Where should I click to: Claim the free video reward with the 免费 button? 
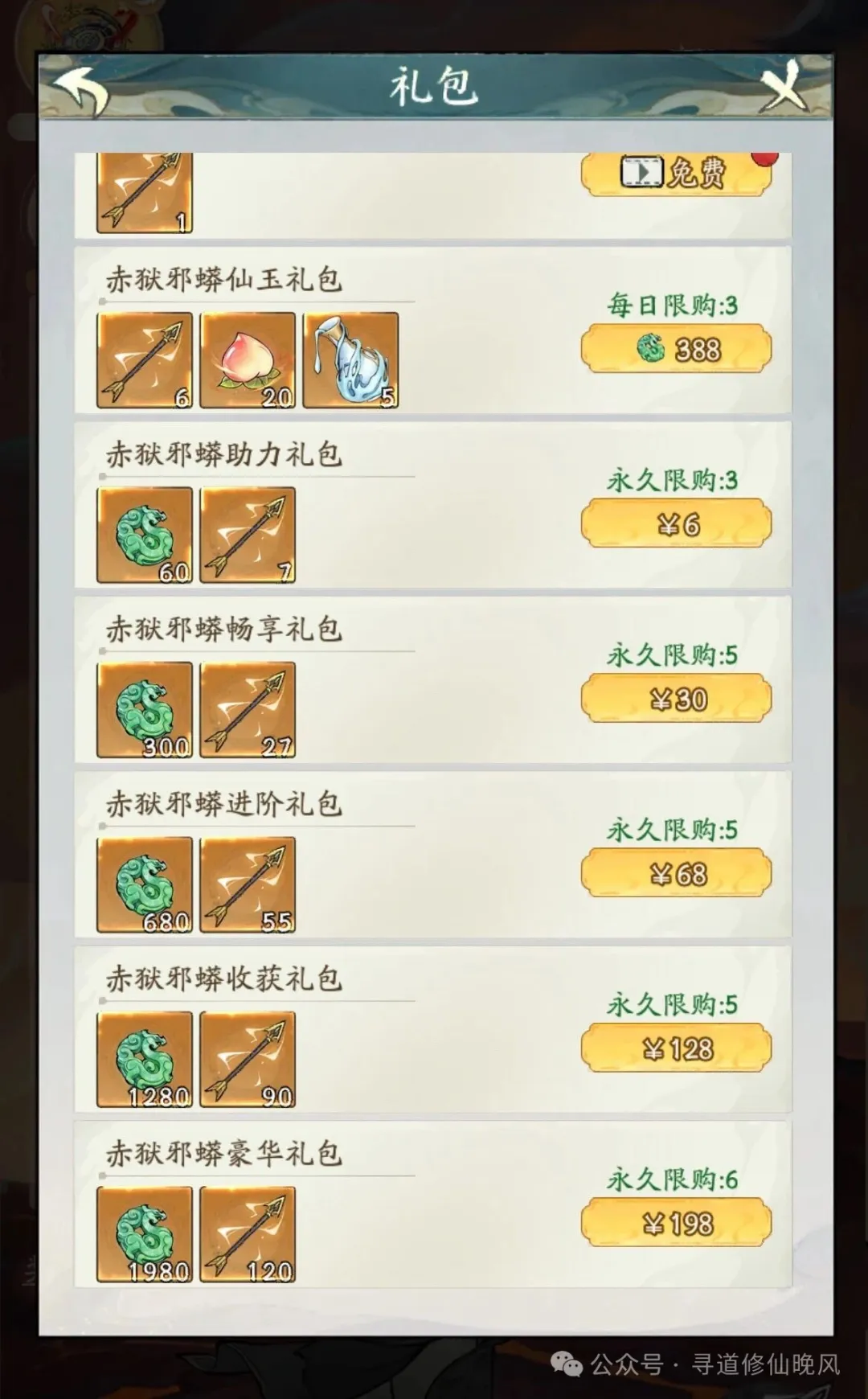675,173
